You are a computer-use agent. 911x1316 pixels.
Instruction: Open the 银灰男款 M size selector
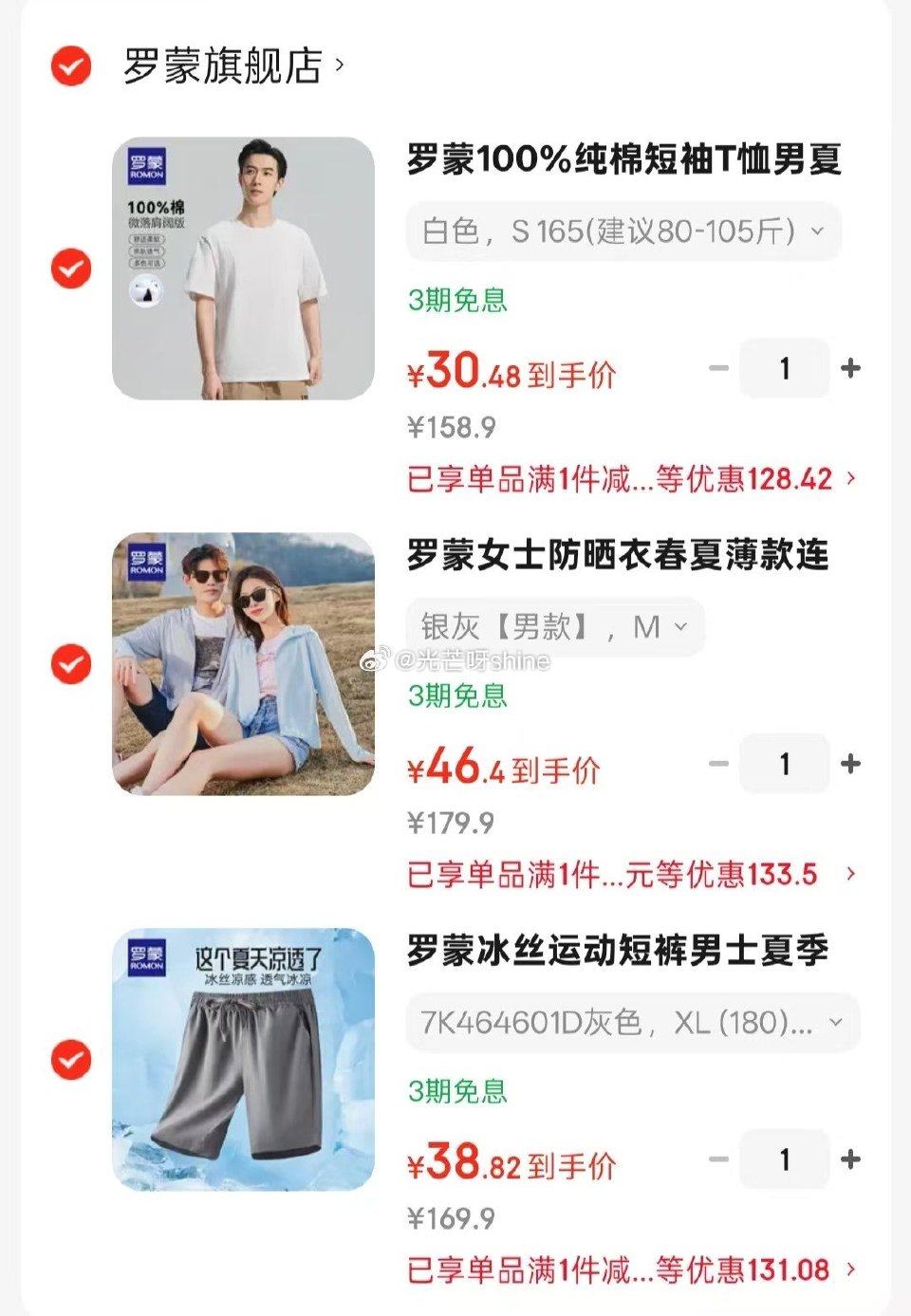point(555,626)
